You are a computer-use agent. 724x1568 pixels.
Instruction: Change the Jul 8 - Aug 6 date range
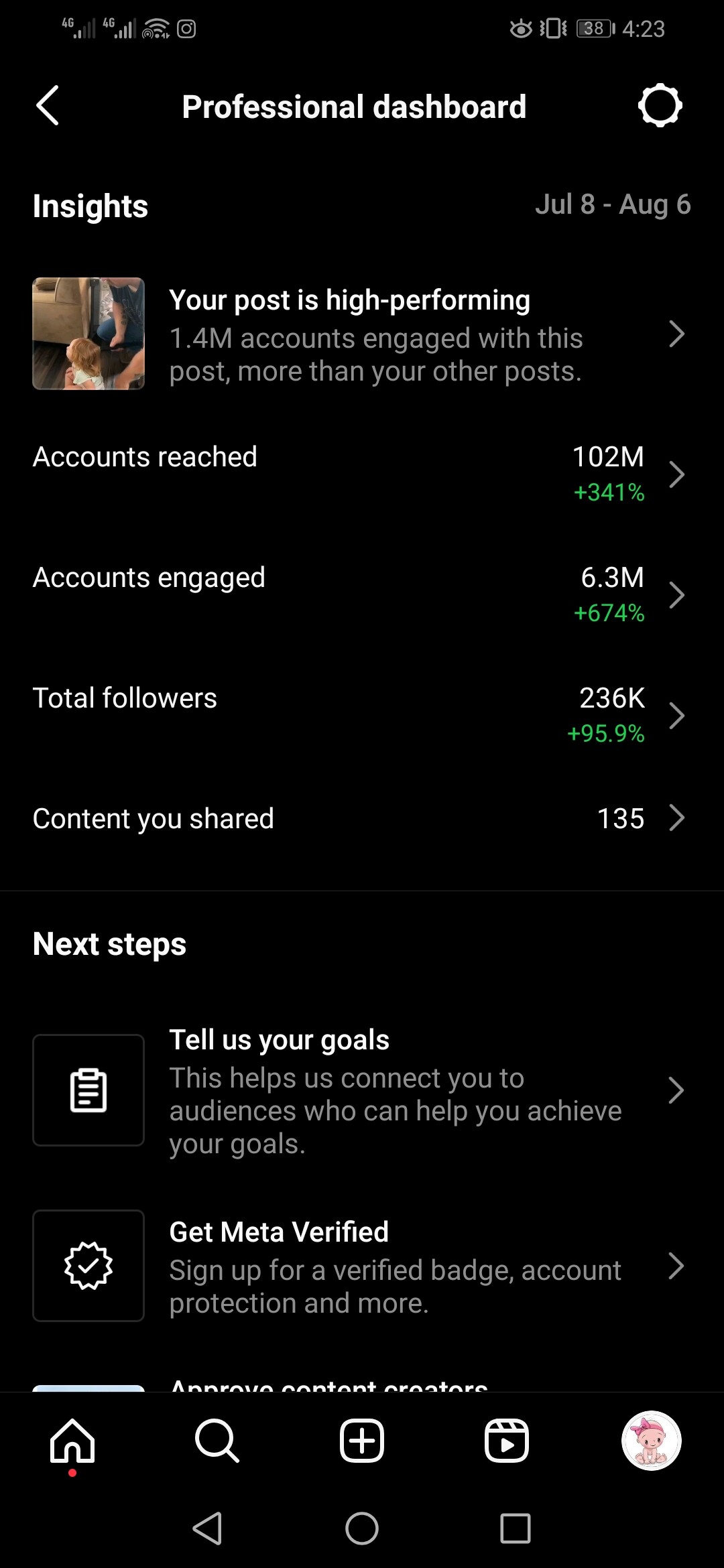click(x=613, y=204)
